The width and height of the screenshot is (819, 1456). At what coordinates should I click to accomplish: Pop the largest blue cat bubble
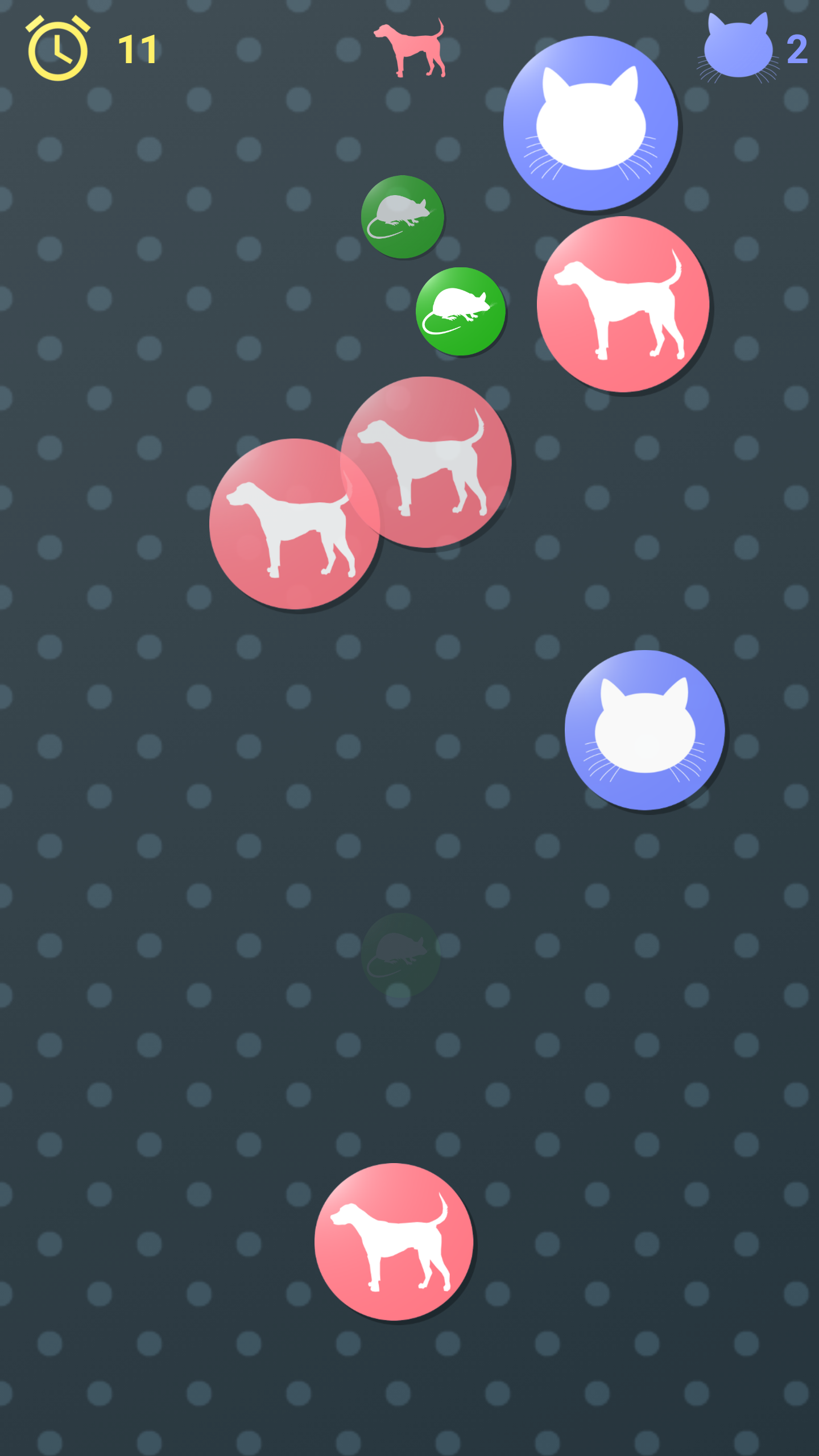(x=590, y=123)
